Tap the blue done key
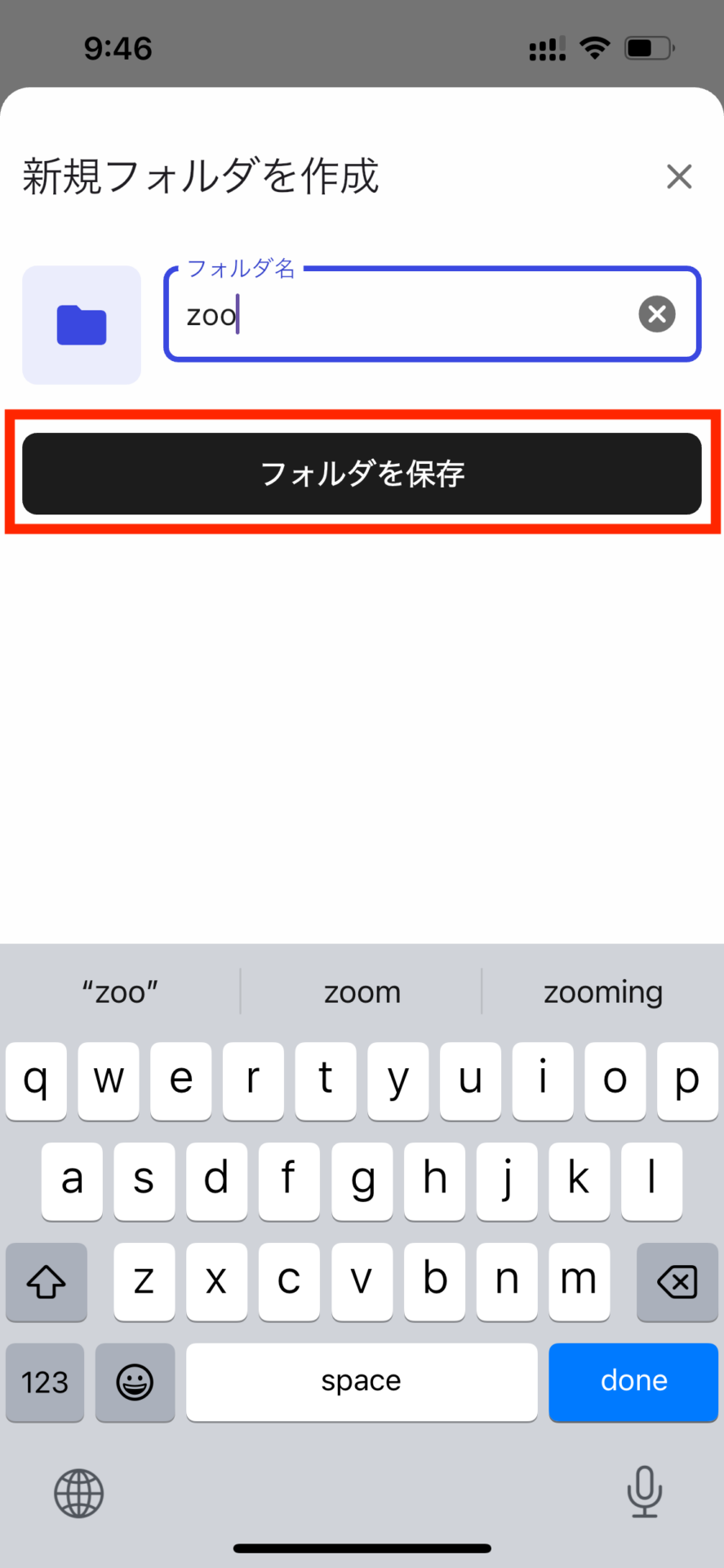724x1568 pixels. point(633,1382)
